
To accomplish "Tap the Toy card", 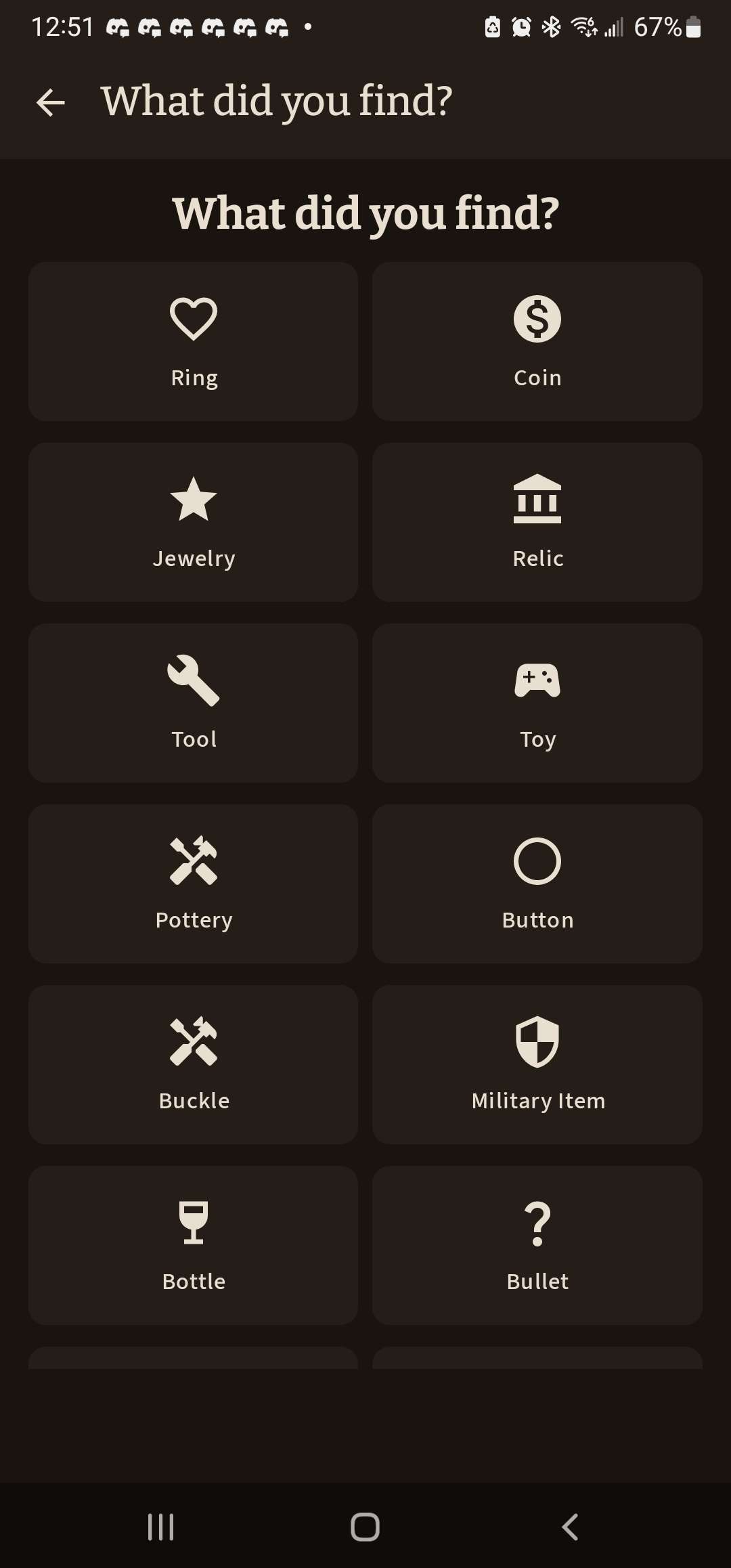I will [537, 703].
